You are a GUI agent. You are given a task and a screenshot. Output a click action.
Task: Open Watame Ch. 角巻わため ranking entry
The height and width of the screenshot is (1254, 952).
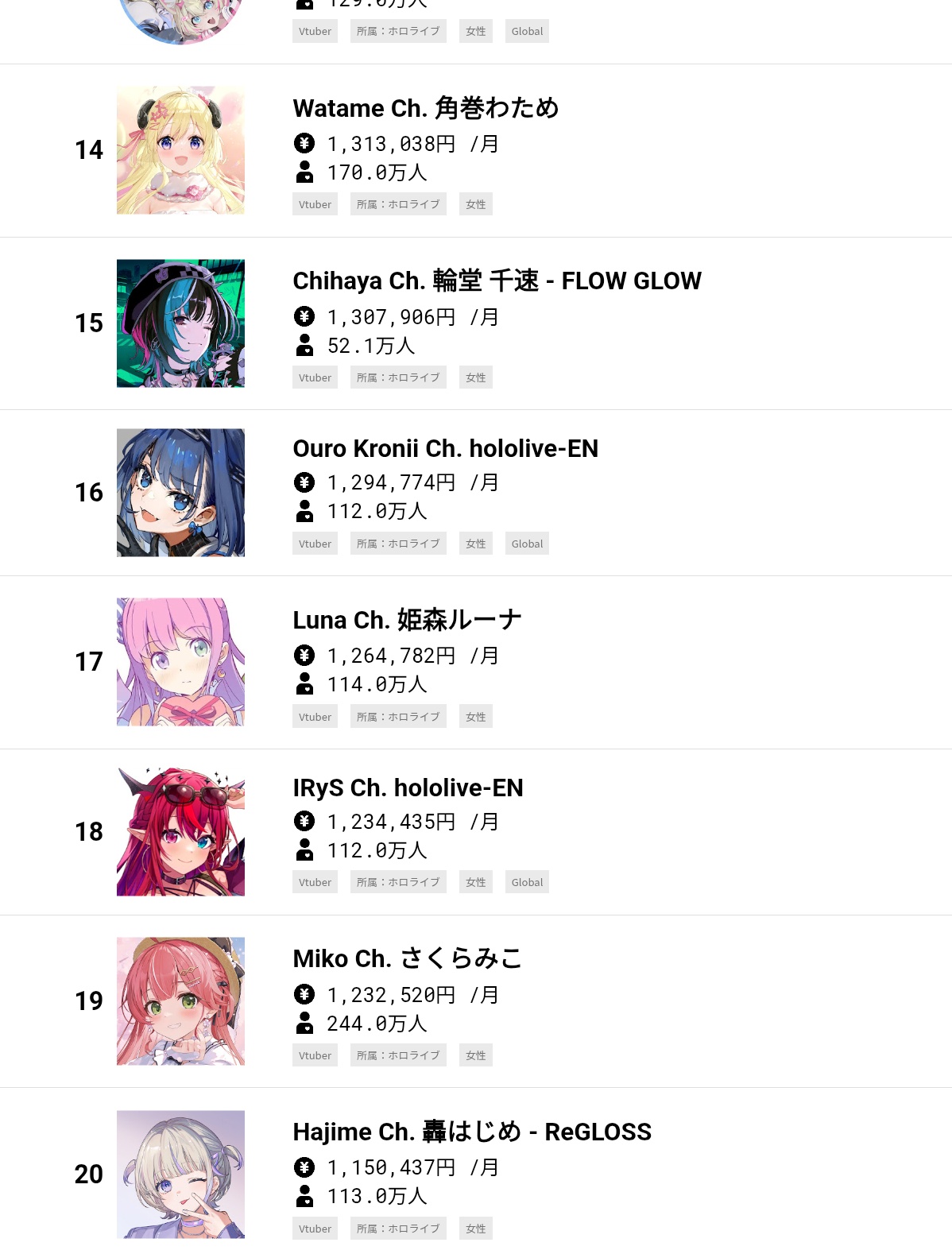[x=426, y=108]
